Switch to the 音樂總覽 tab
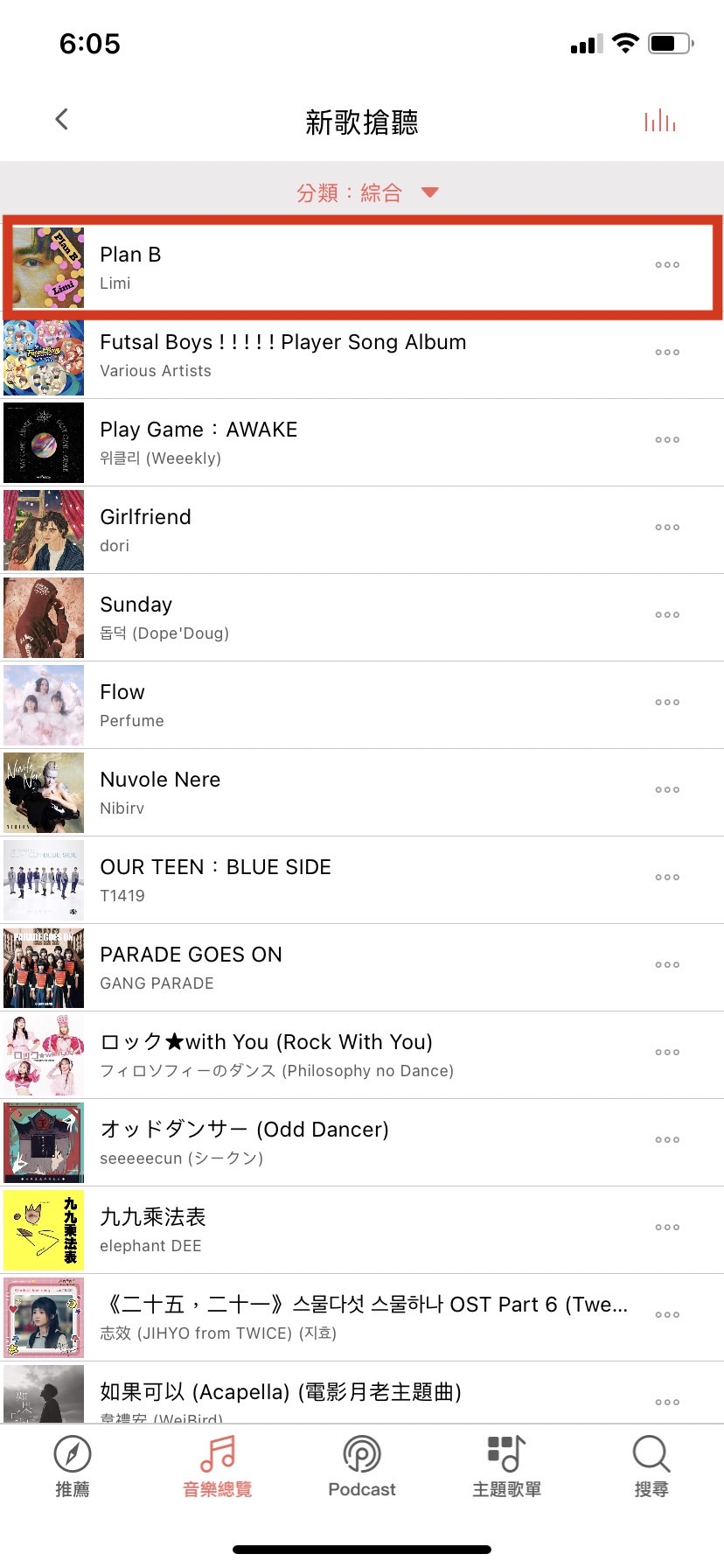724x1568 pixels. pos(218,1466)
